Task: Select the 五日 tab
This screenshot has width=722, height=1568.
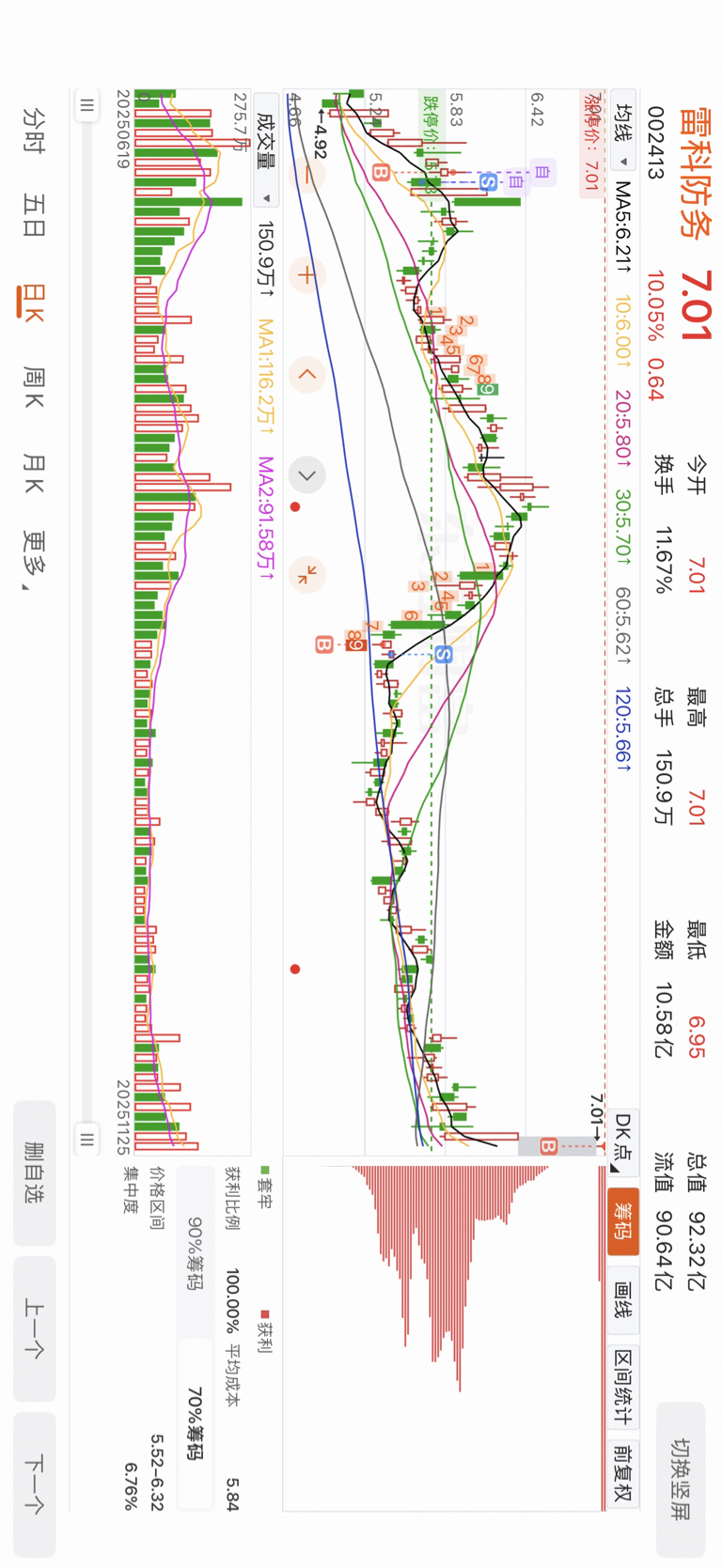Action: point(35,217)
